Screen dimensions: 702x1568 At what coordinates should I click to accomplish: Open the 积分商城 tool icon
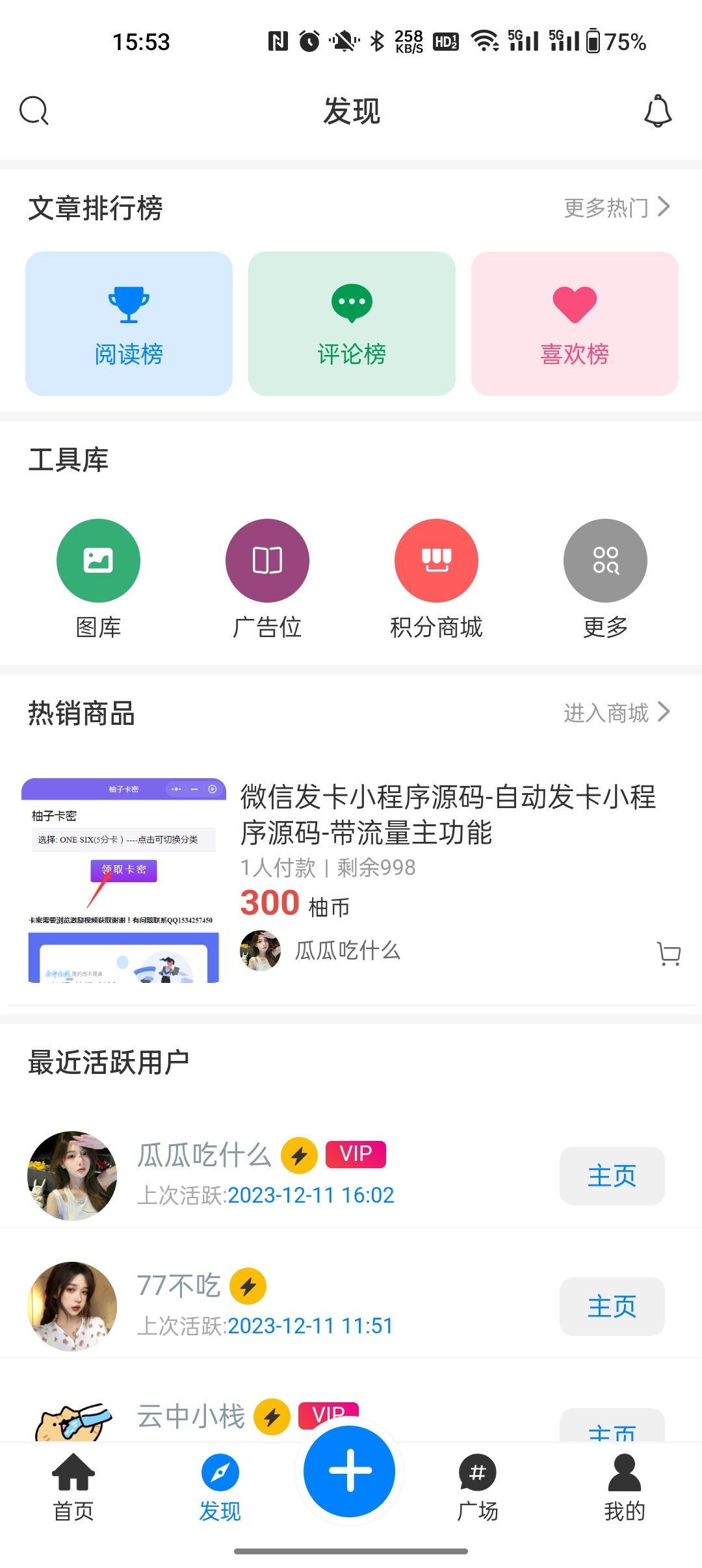point(436,560)
